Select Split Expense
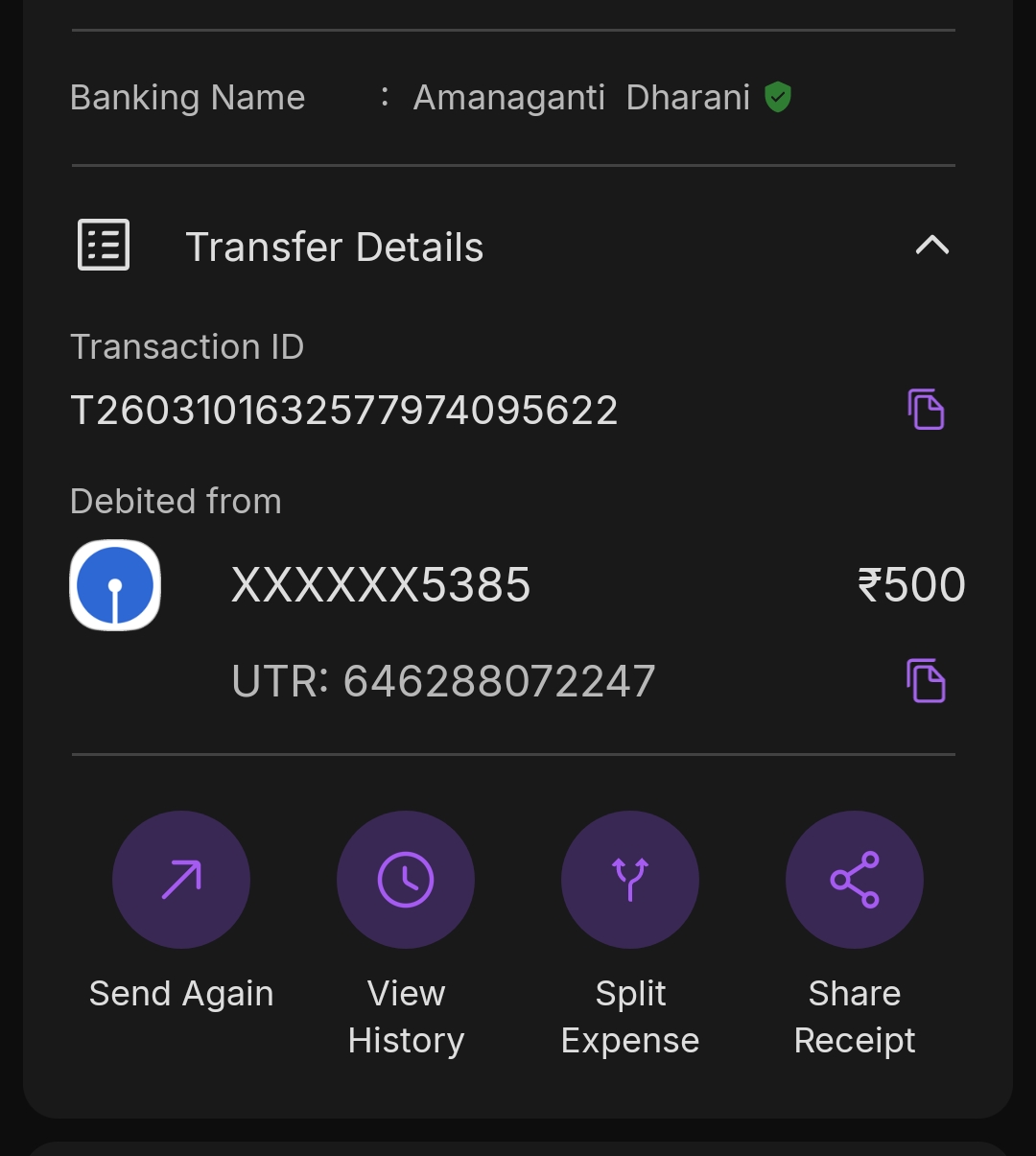This screenshot has width=1036, height=1156. [630, 880]
